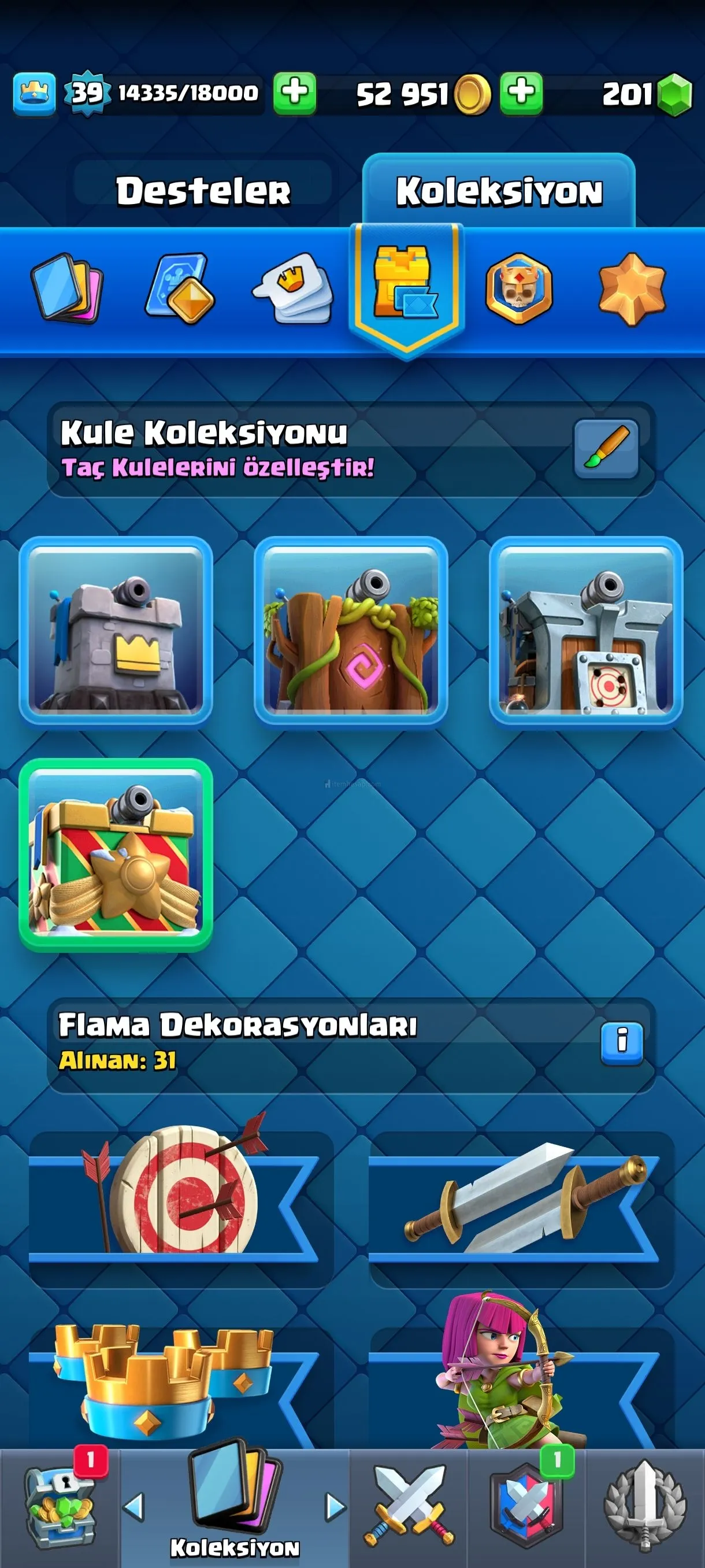Select the gift box tower skin
The height and width of the screenshot is (1568, 705).
[x=116, y=854]
